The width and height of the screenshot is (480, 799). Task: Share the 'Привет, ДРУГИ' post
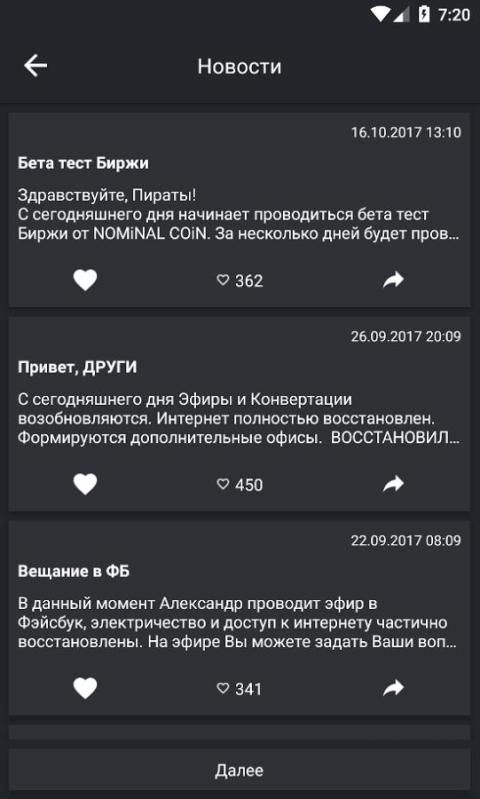[393, 484]
